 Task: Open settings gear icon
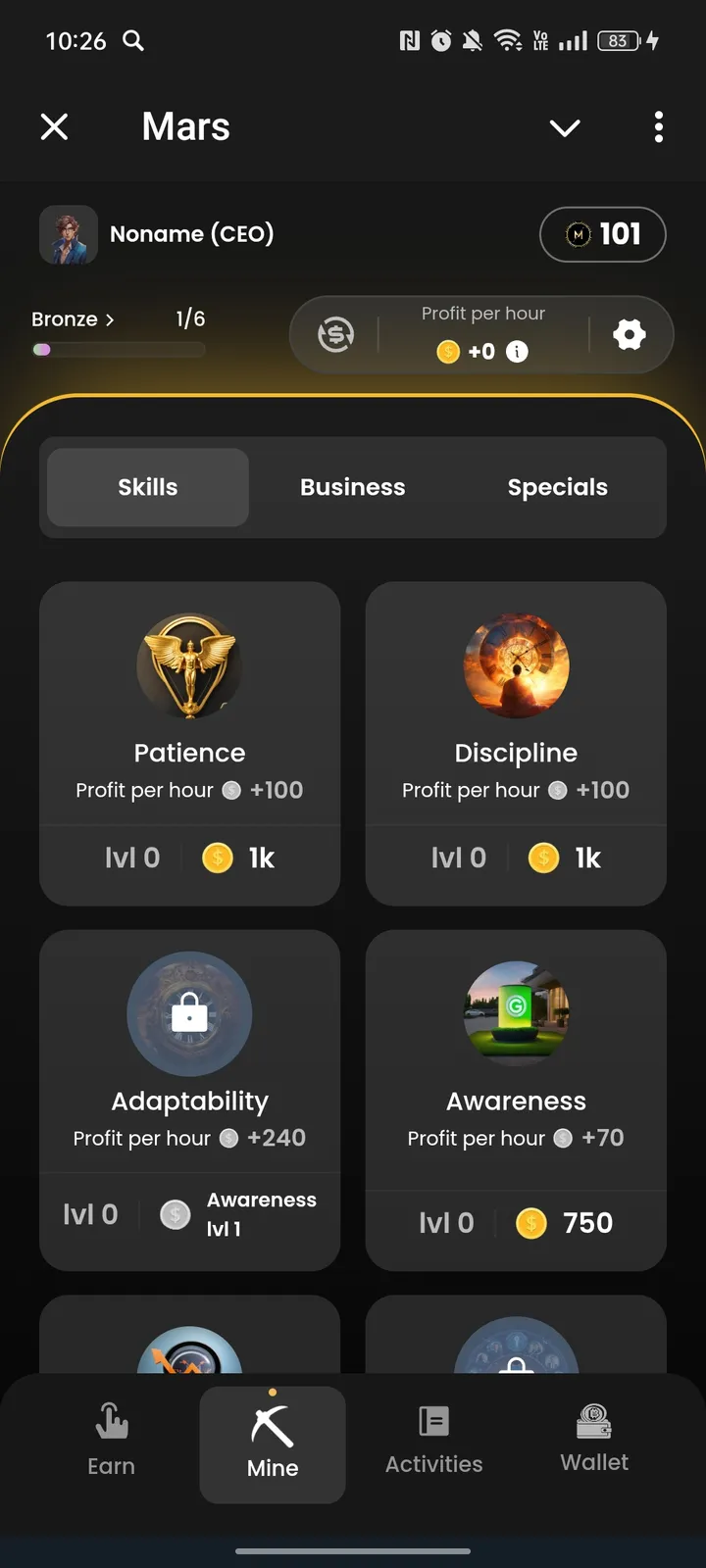629,334
